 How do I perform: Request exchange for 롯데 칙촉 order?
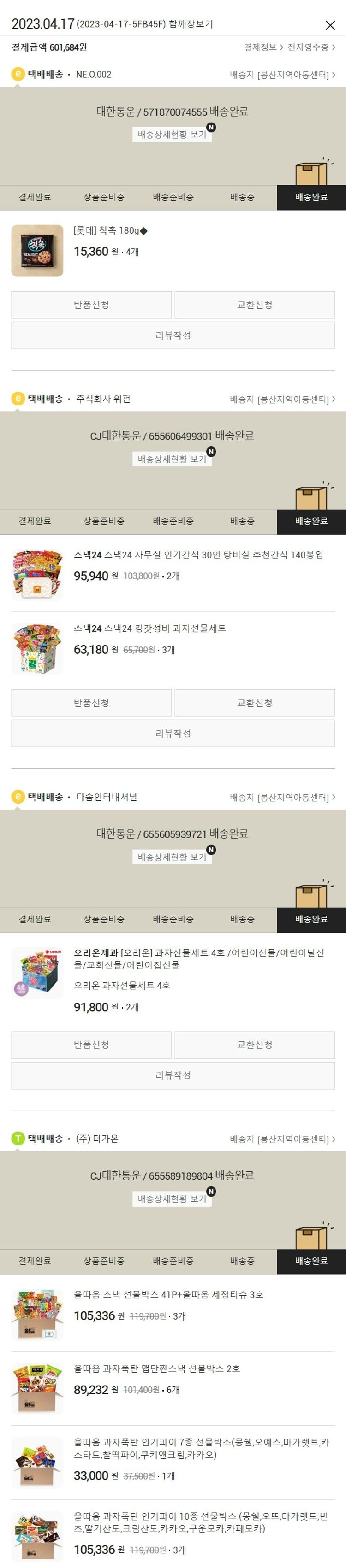pos(255,305)
